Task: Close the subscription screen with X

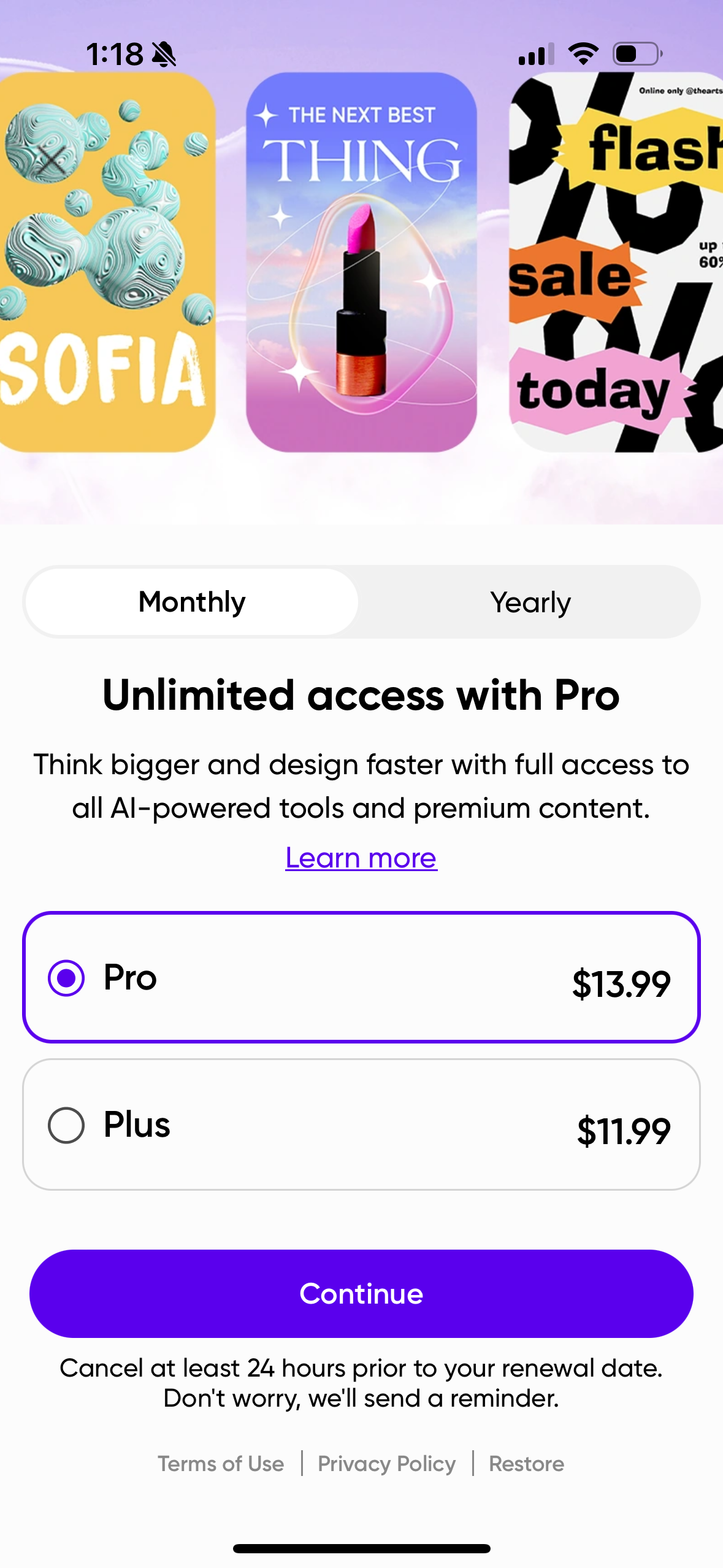Action: 52,161
